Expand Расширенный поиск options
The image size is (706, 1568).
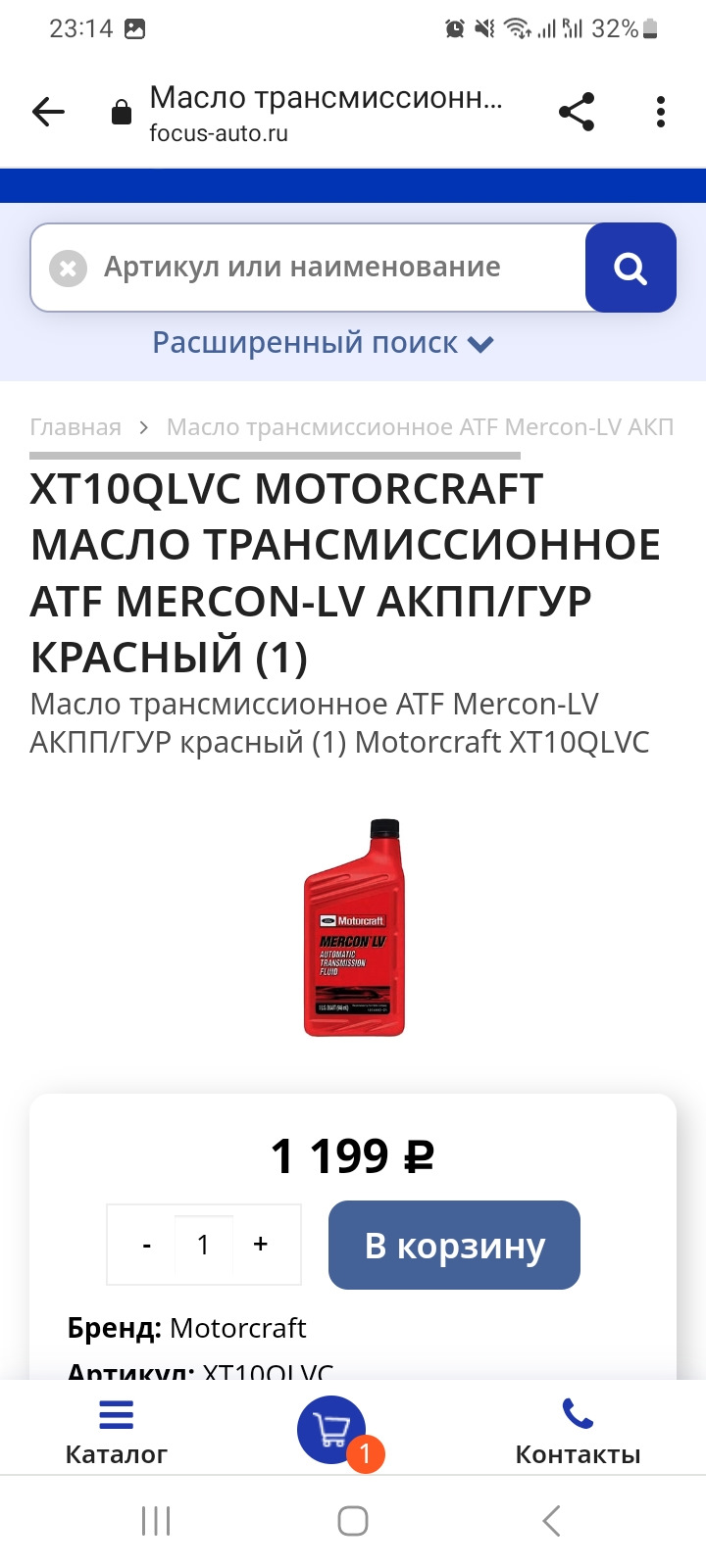click(x=323, y=343)
